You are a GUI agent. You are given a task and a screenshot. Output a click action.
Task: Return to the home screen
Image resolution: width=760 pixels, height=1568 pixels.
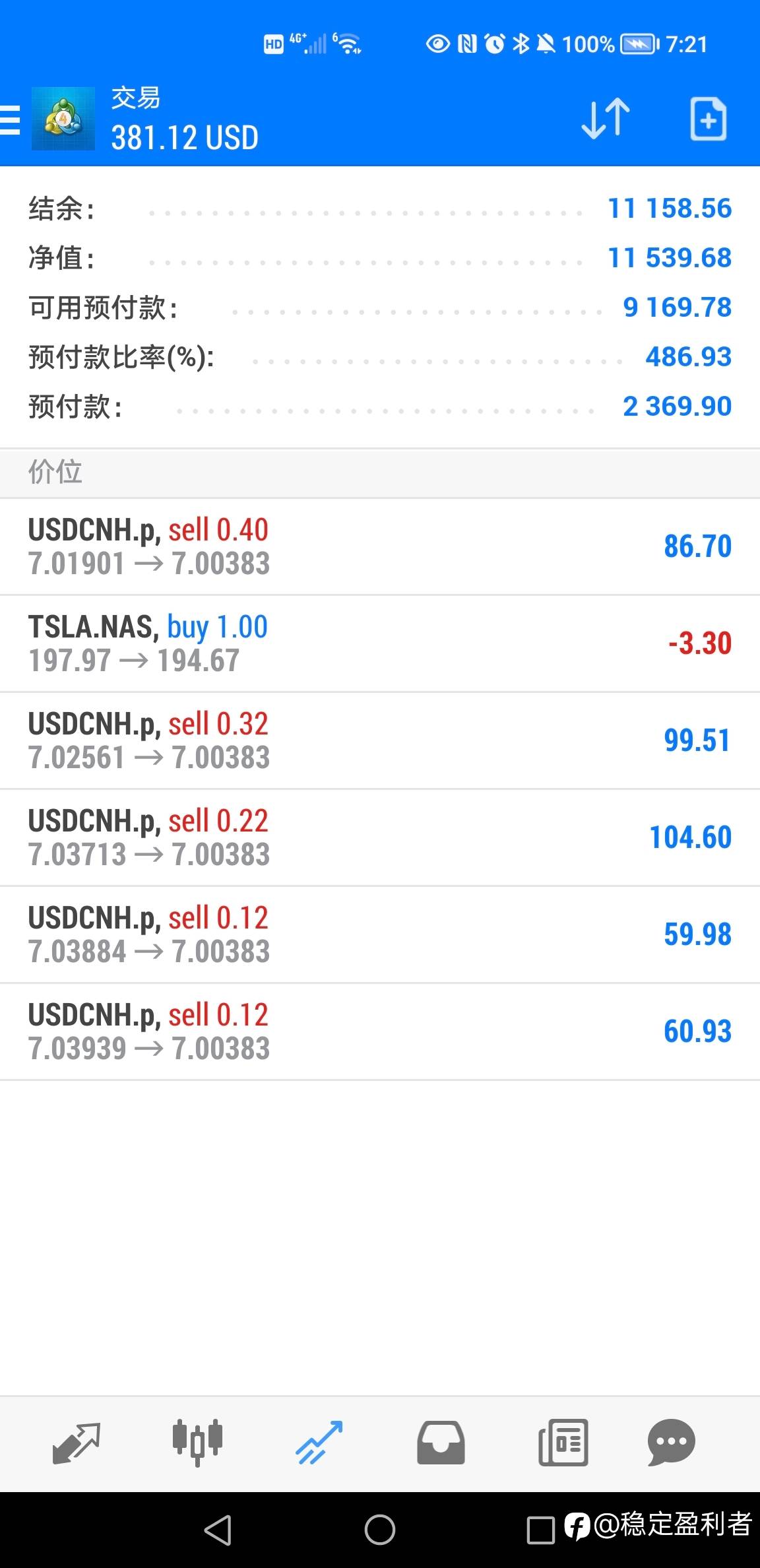pos(380,1530)
